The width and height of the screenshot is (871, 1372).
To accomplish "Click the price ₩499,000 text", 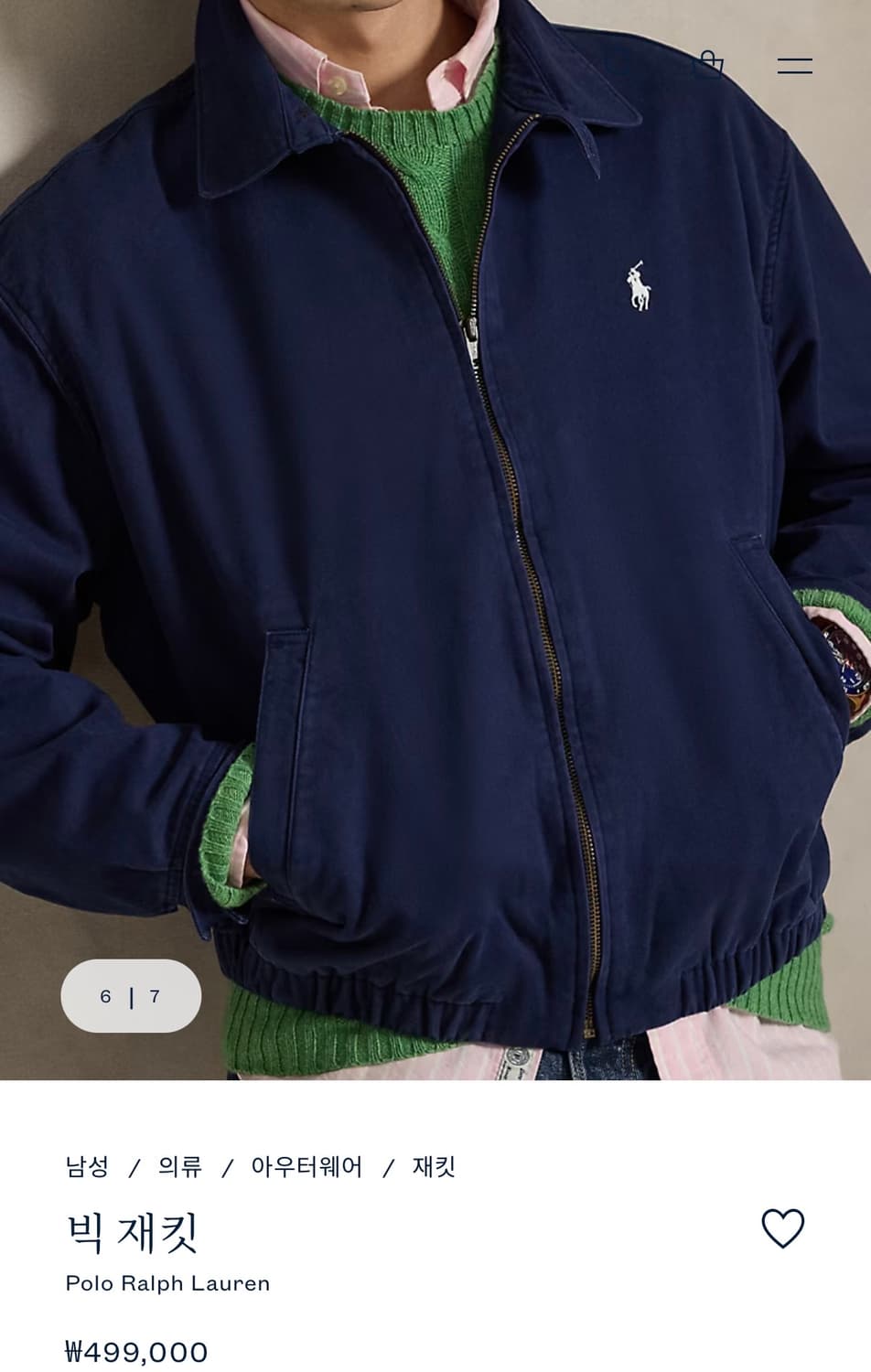I will point(137,1350).
